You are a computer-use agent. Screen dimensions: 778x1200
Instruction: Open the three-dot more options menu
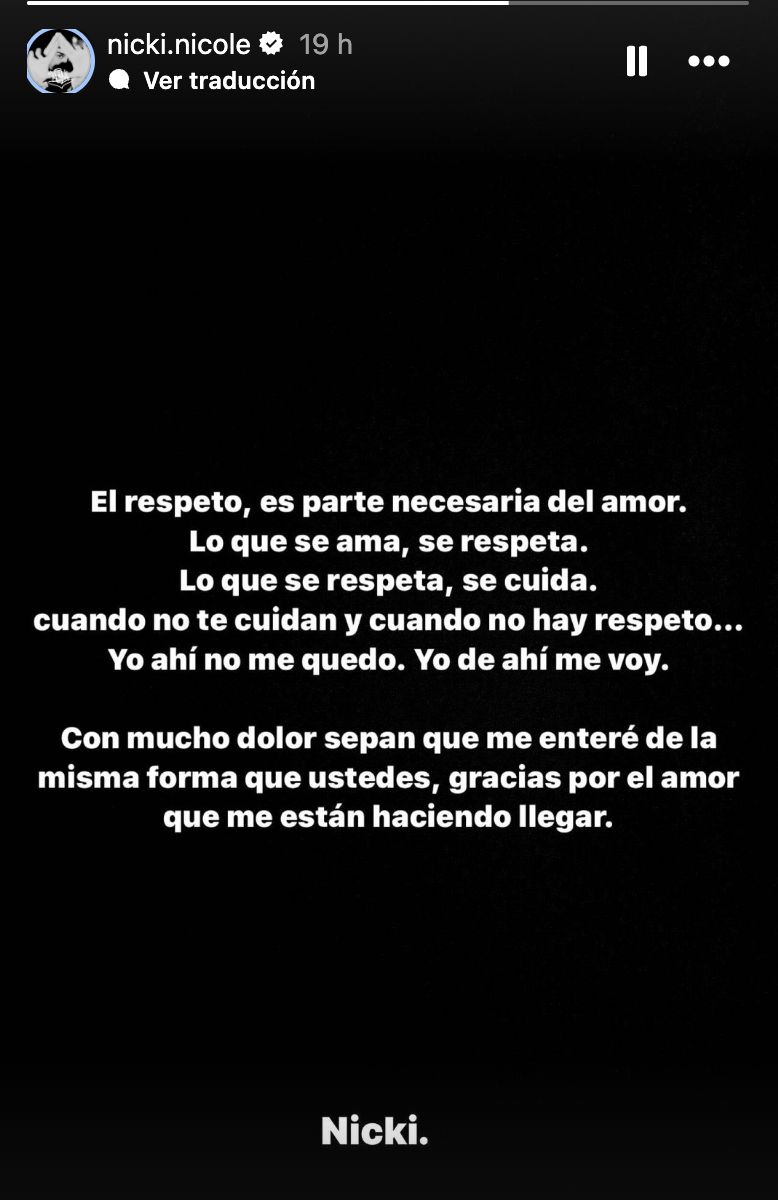(x=709, y=61)
